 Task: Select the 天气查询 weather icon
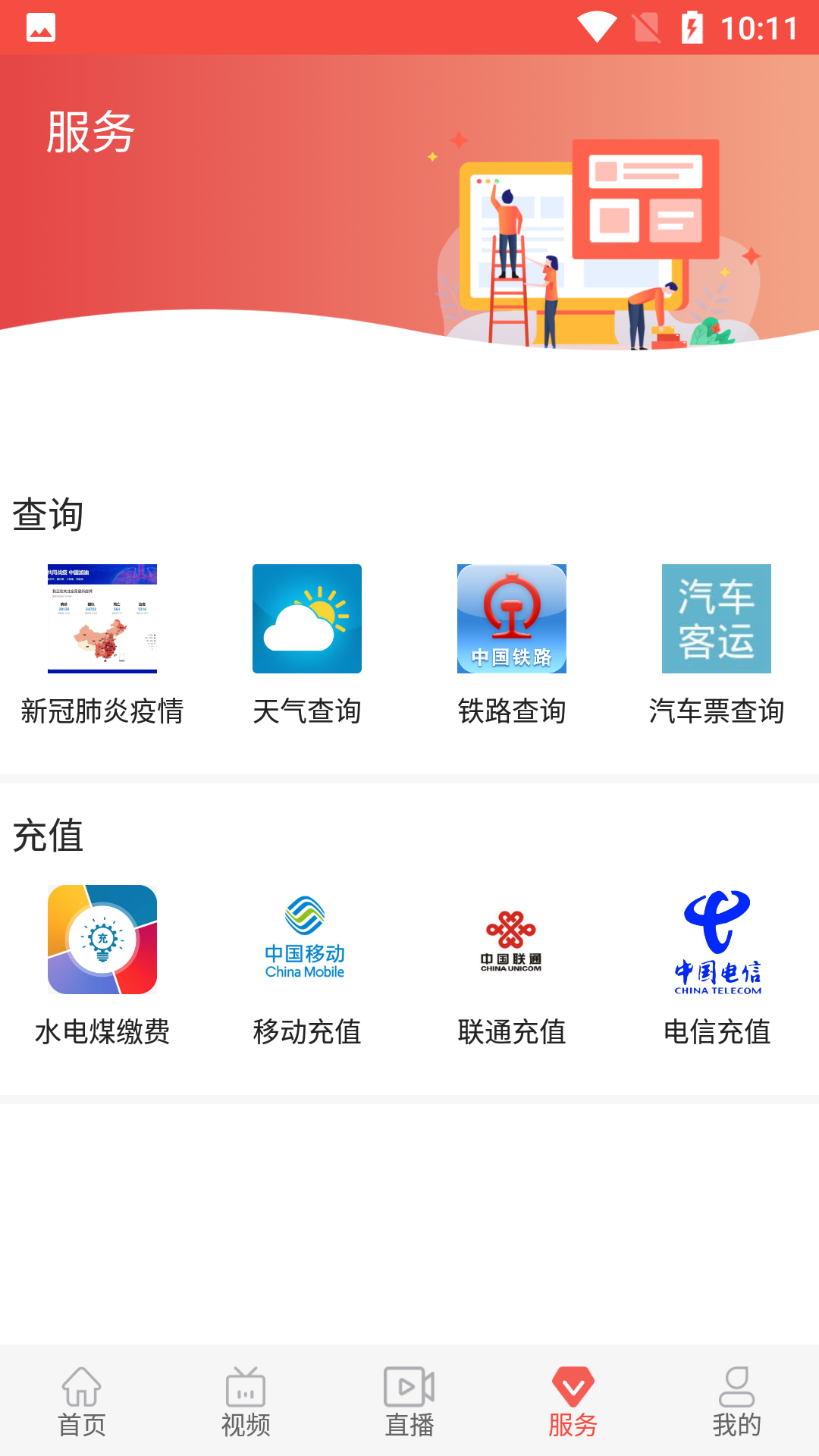[307, 618]
